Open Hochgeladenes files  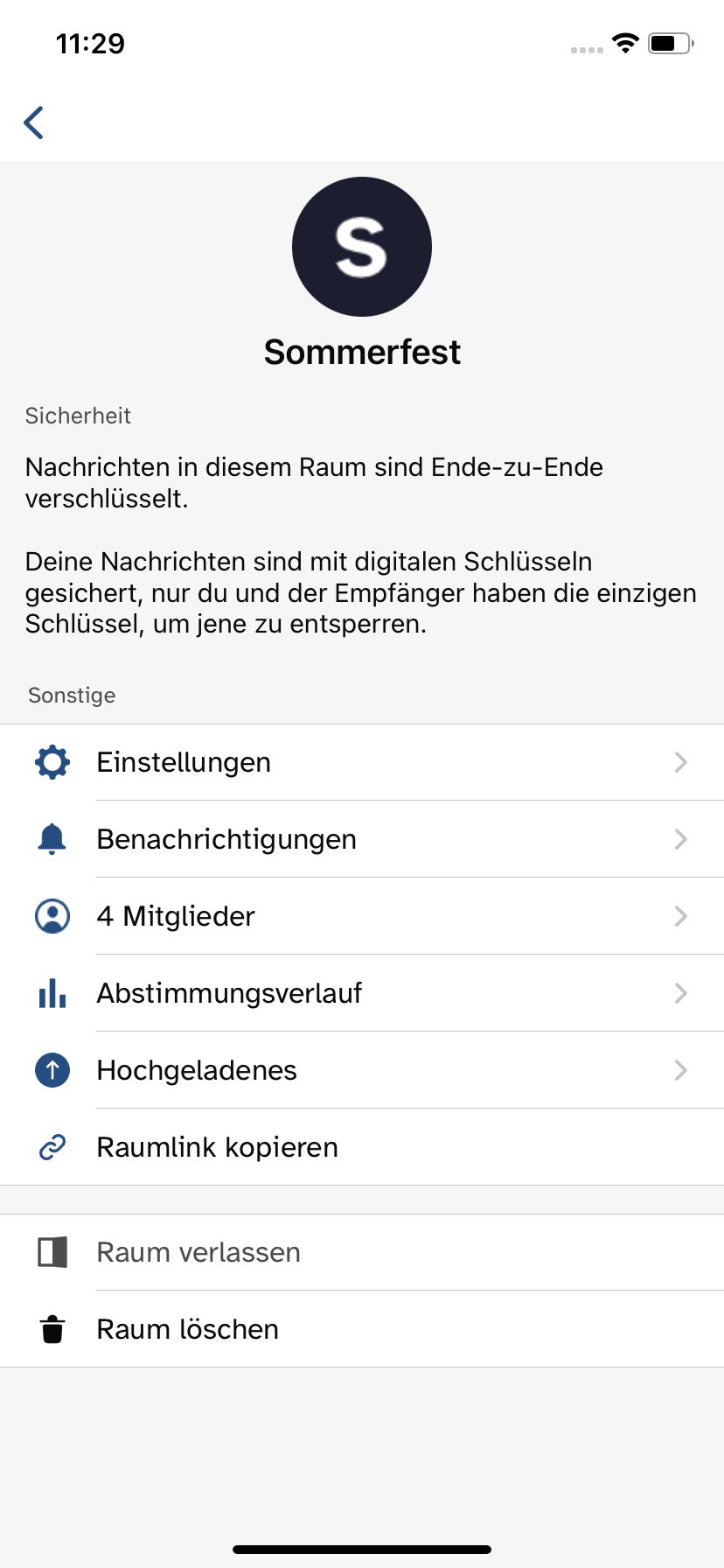[362, 1070]
